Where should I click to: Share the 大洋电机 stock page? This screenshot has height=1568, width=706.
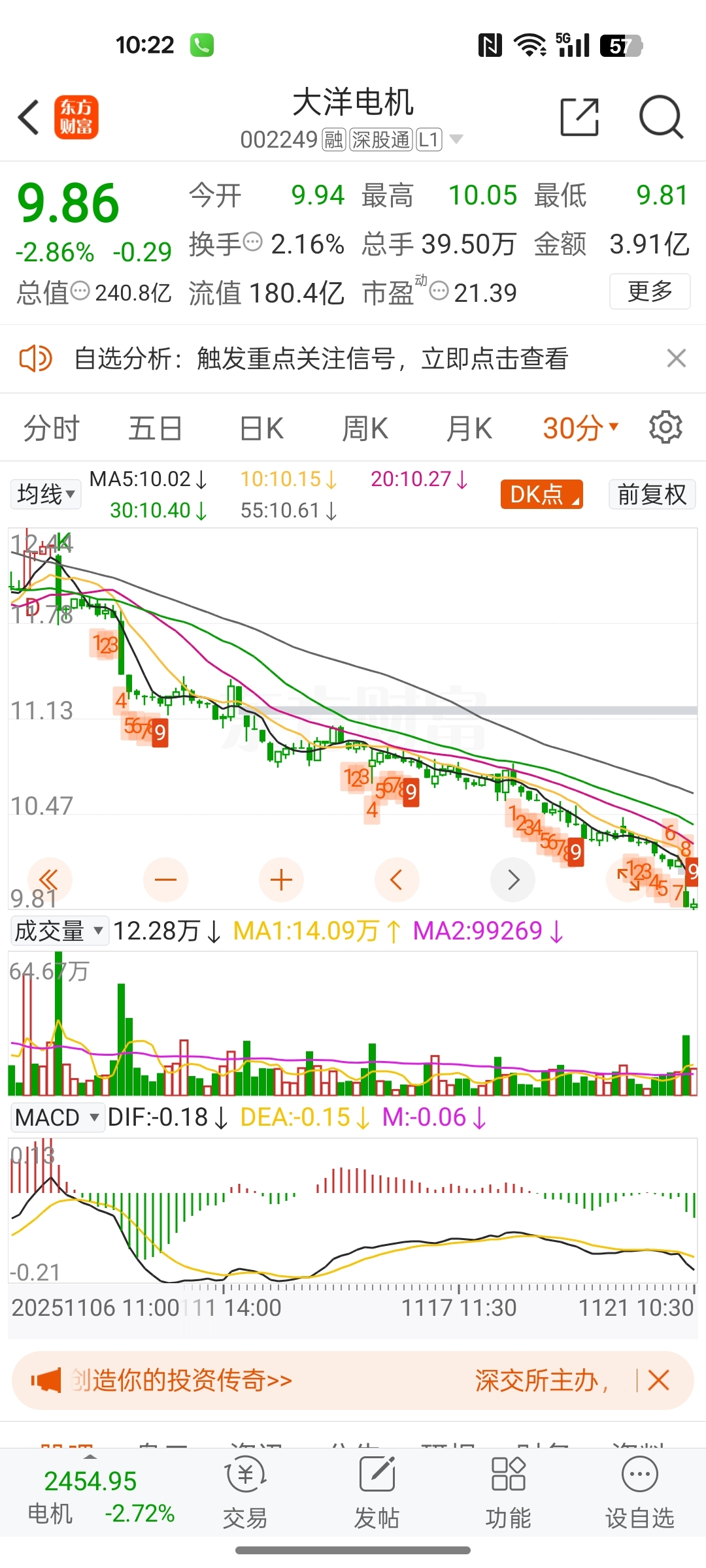pos(580,118)
